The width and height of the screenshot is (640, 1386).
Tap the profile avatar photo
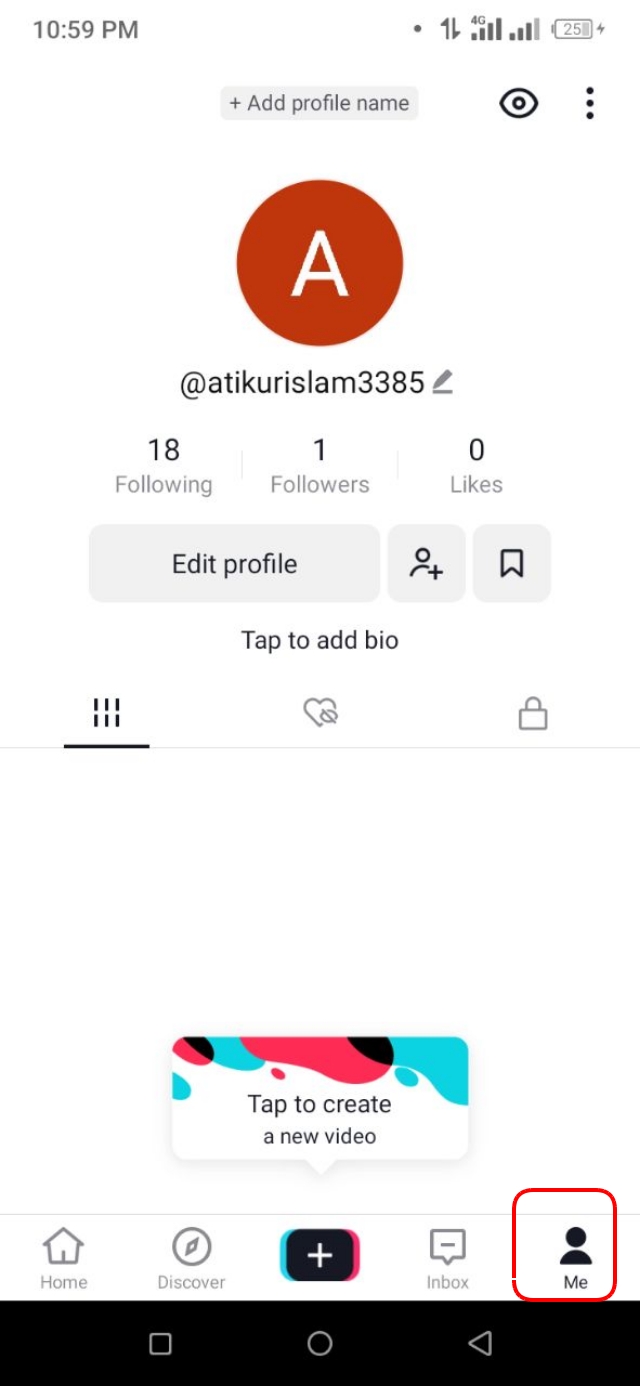pyautogui.click(x=320, y=263)
